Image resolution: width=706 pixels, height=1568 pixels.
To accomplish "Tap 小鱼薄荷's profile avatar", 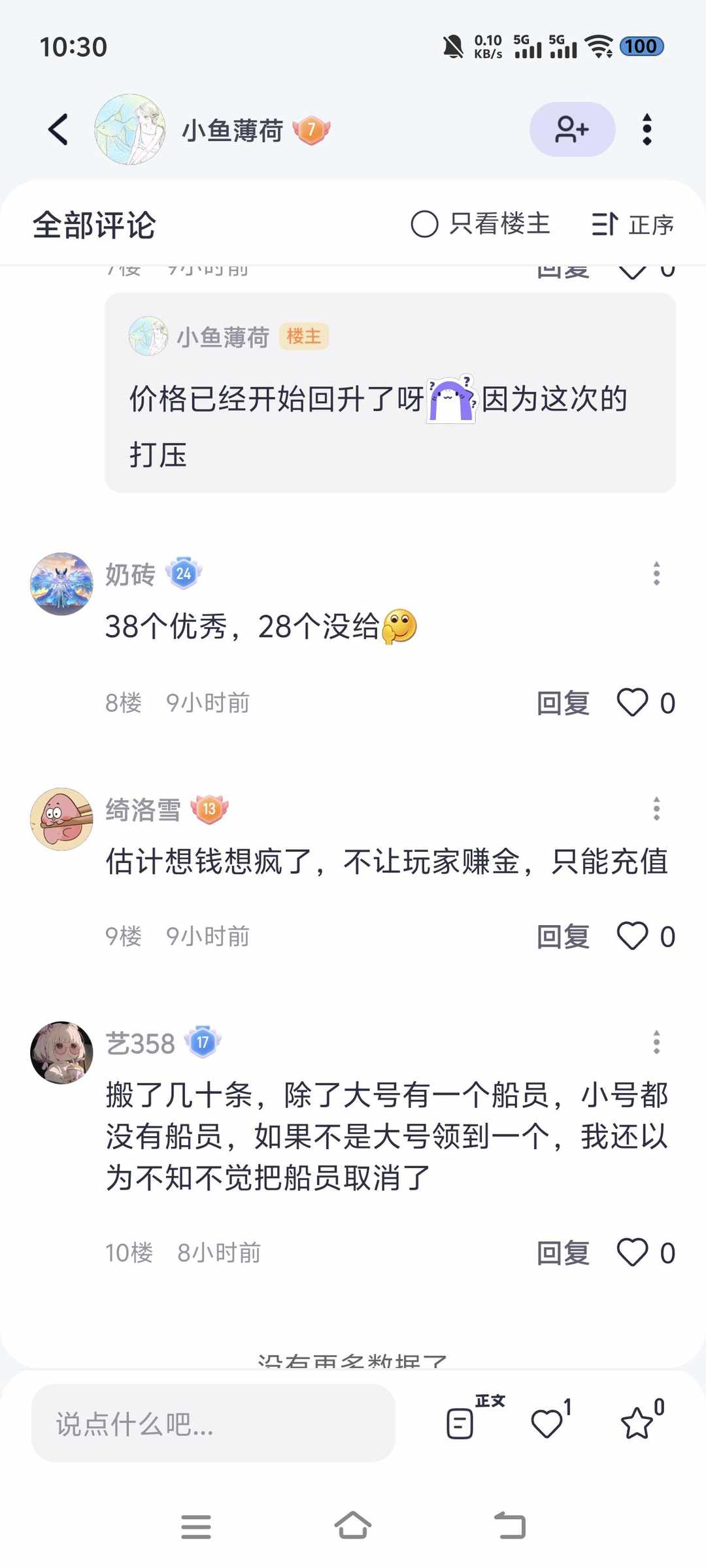I will [131, 129].
